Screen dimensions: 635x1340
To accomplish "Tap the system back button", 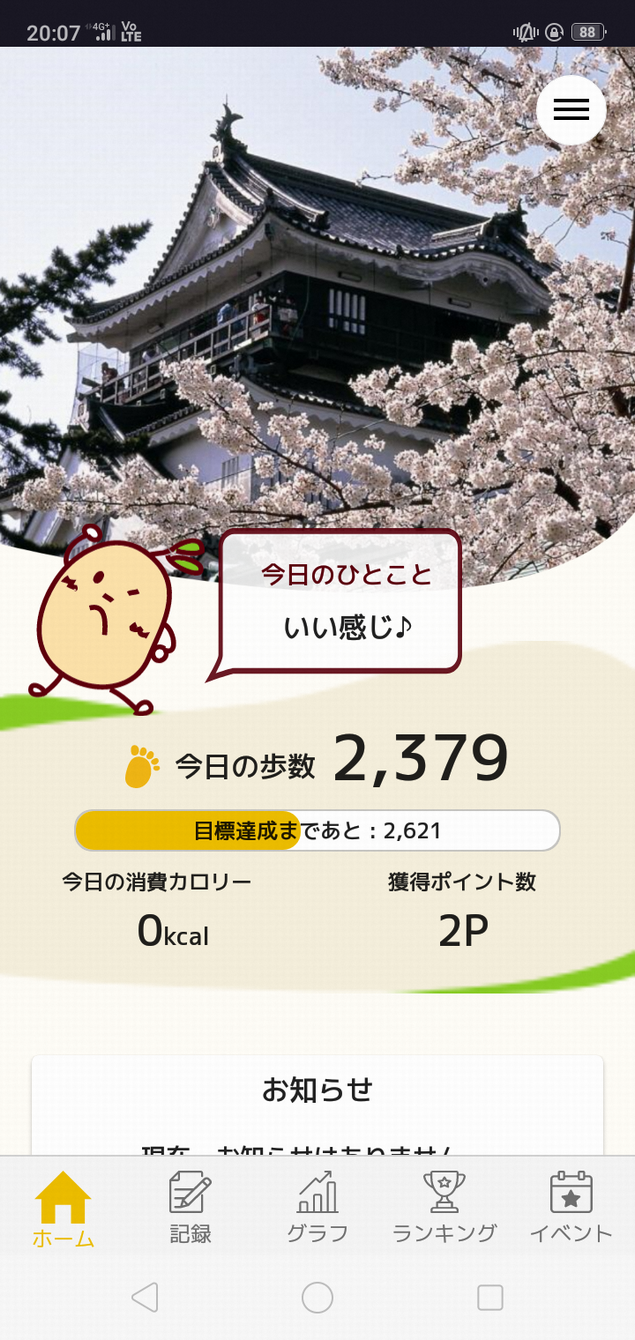I will [x=145, y=1297].
